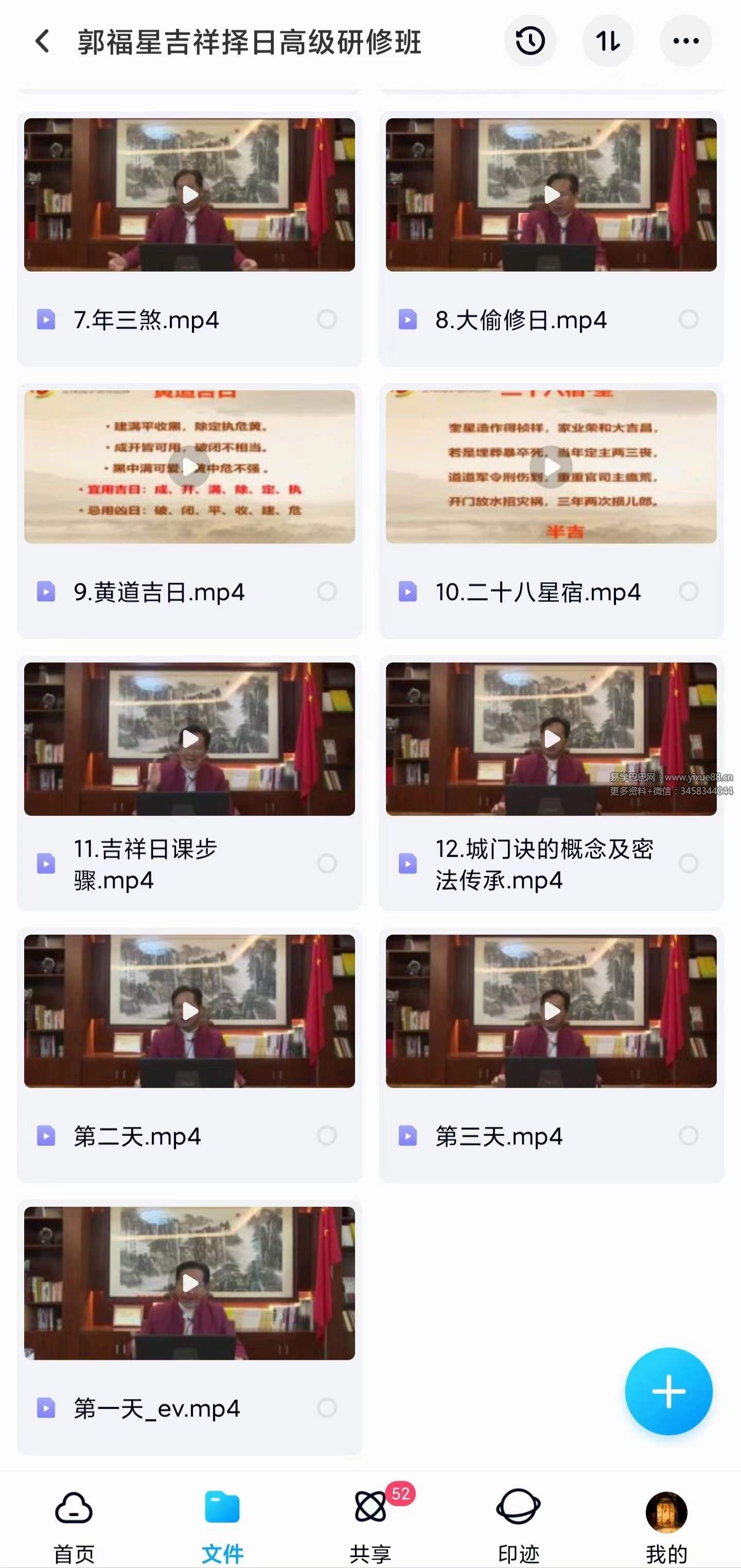Open the 11.吉祥日课步骤.mp4 thumbnail
This screenshot has width=741, height=1568.
point(189,738)
